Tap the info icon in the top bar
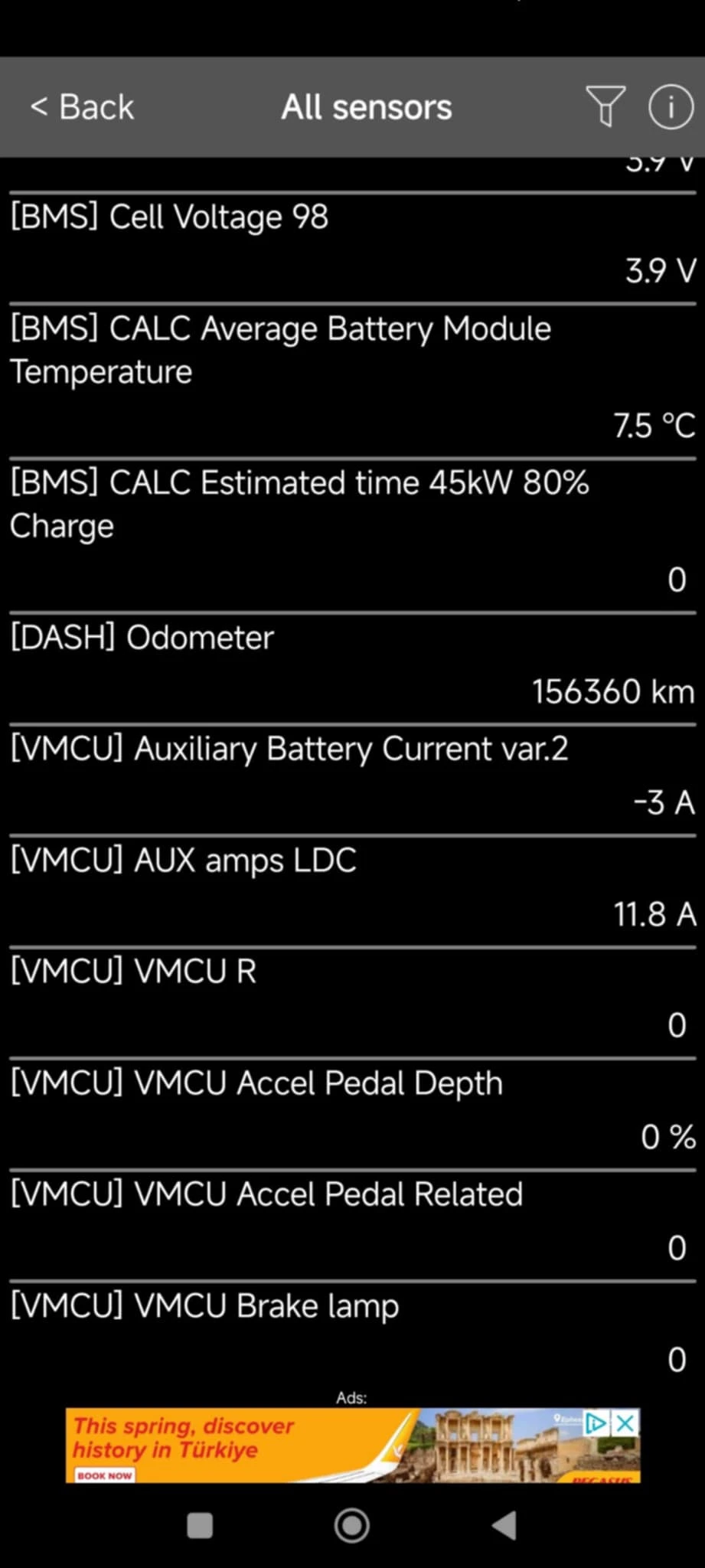The width and height of the screenshot is (705, 1568). click(x=670, y=106)
